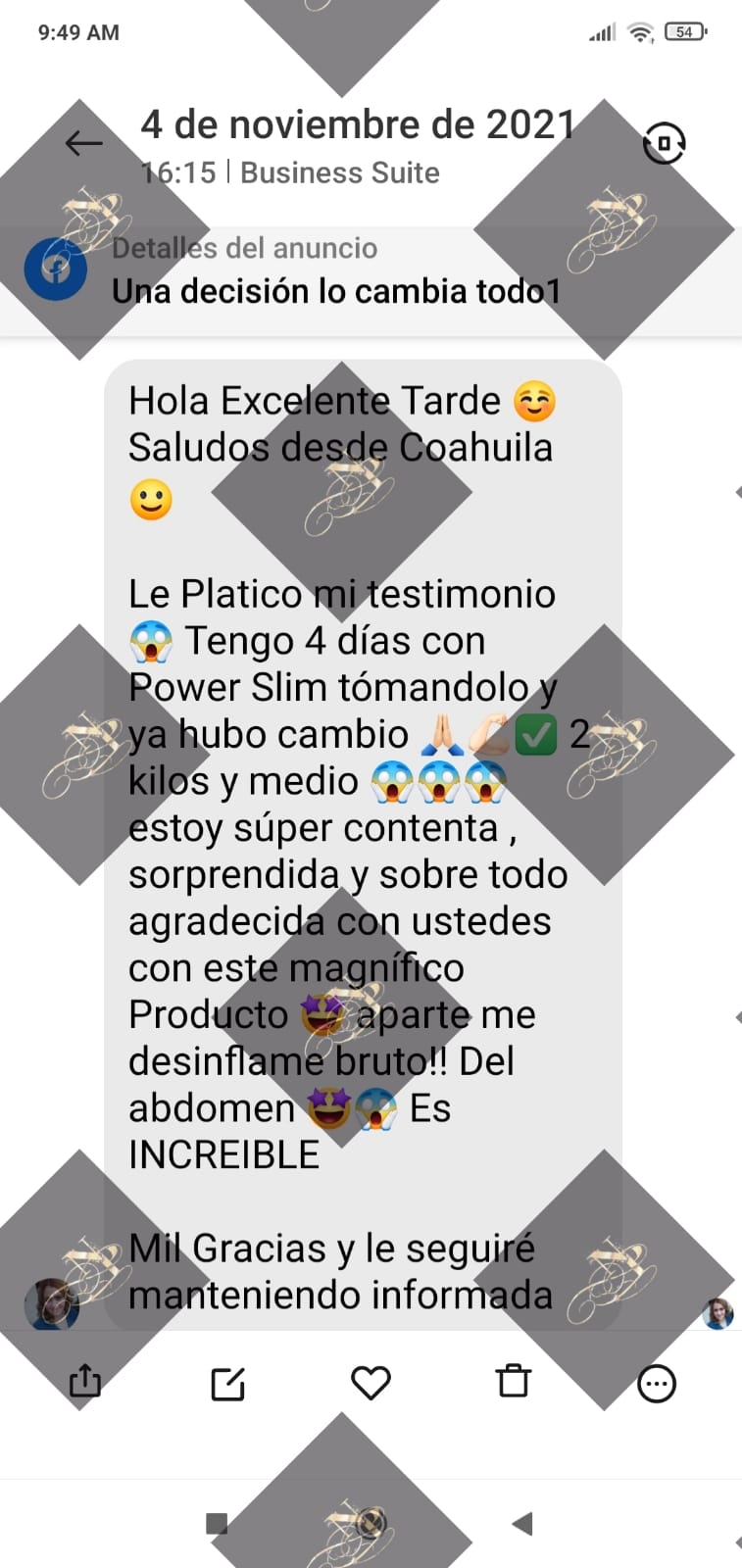Viewport: 742px width, 1568px height.
Task: Share this screenshot
Action: pos(85,1382)
